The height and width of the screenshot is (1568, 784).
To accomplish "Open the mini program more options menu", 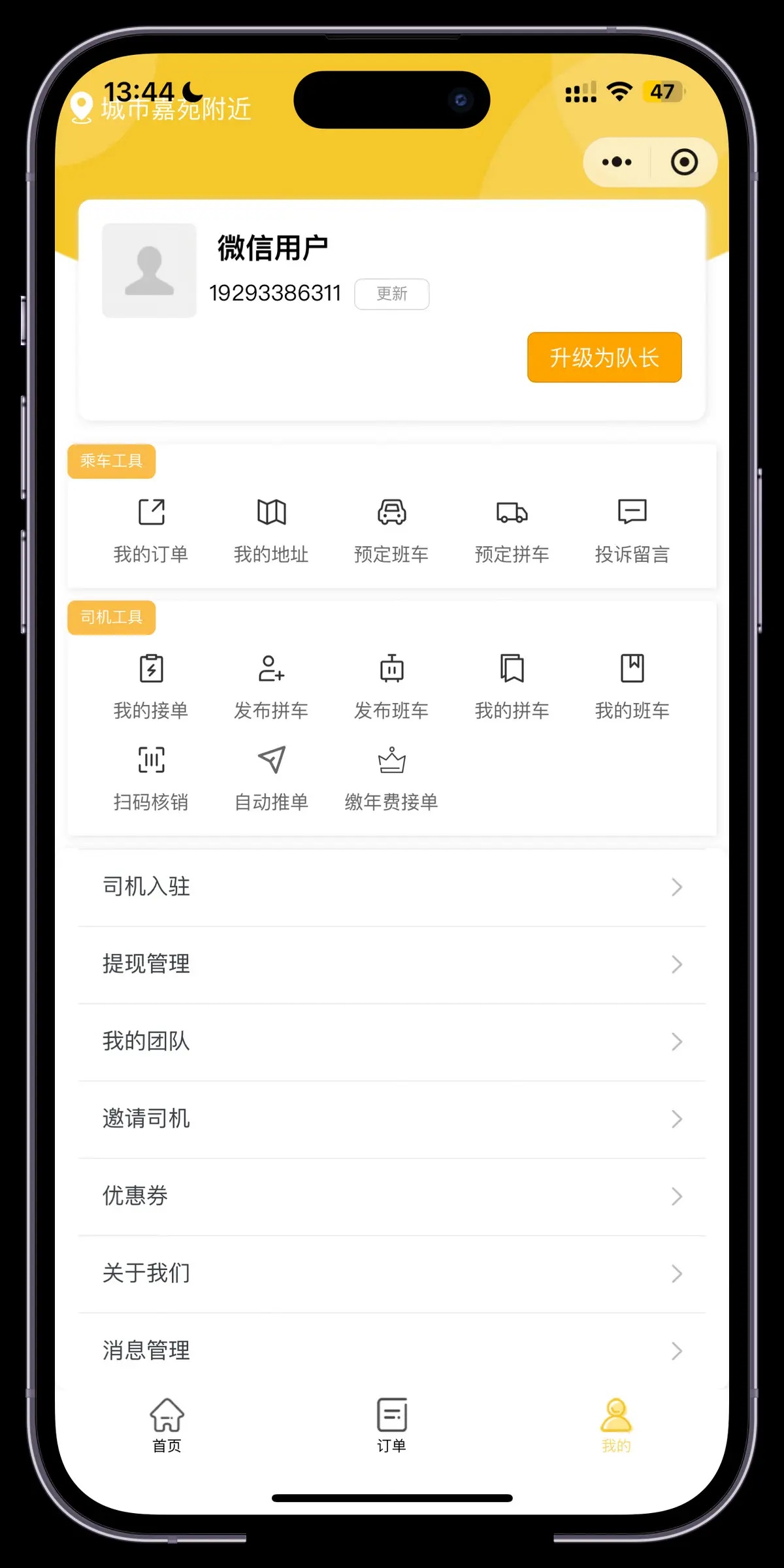I will click(617, 162).
